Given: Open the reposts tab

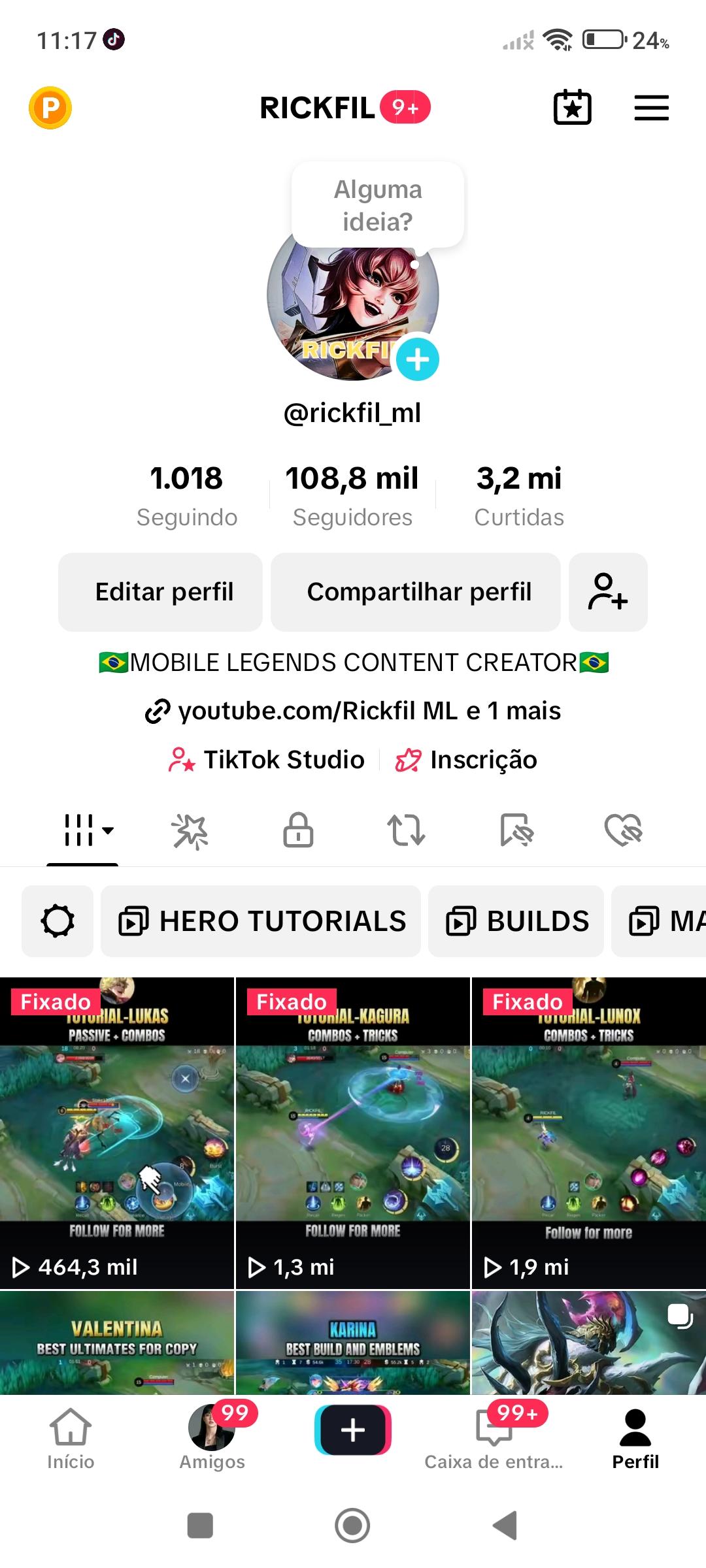Looking at the screenshot, I should (x=407, y=830).
